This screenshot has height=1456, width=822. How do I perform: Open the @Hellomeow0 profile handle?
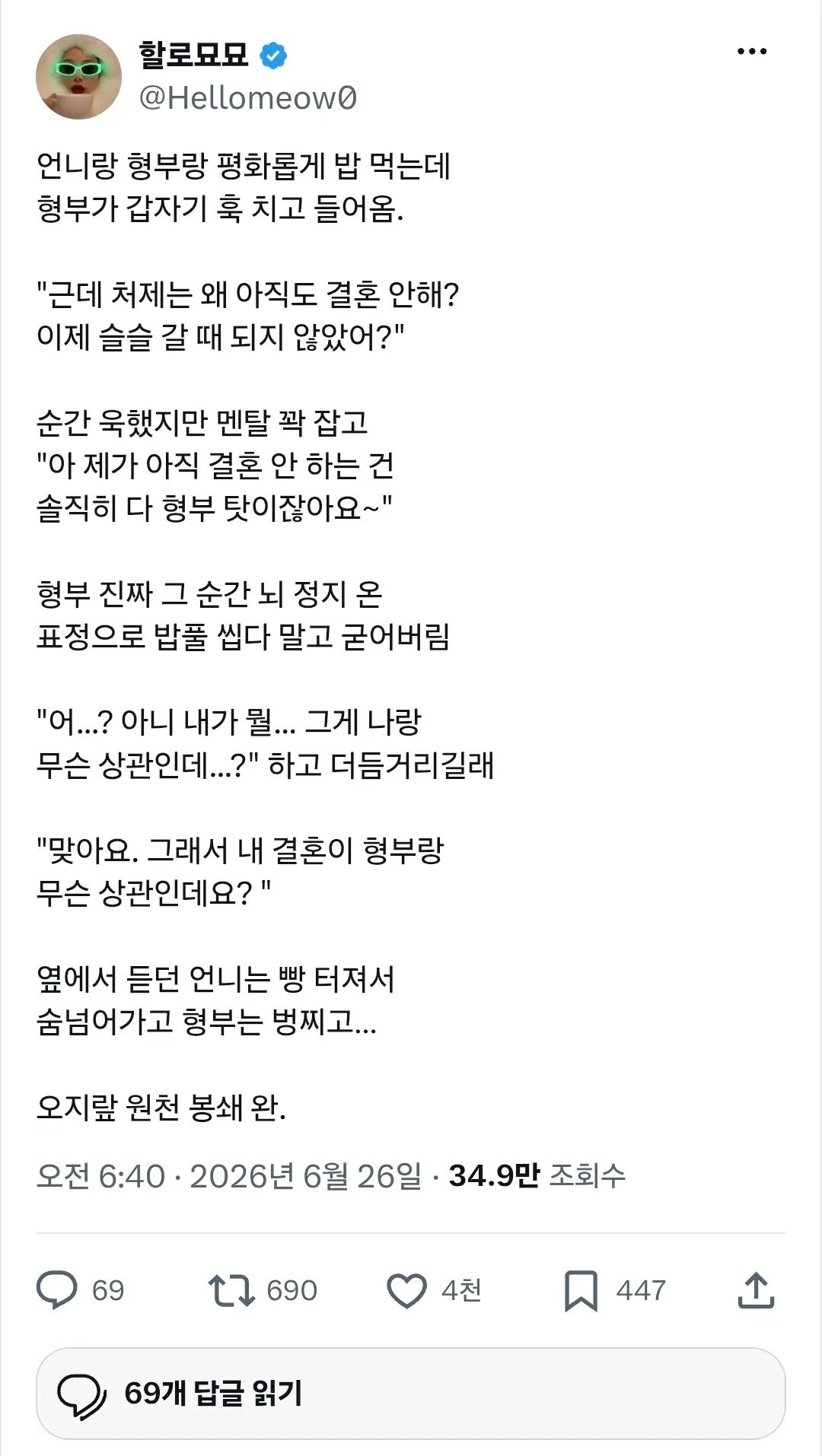point(247,98)
